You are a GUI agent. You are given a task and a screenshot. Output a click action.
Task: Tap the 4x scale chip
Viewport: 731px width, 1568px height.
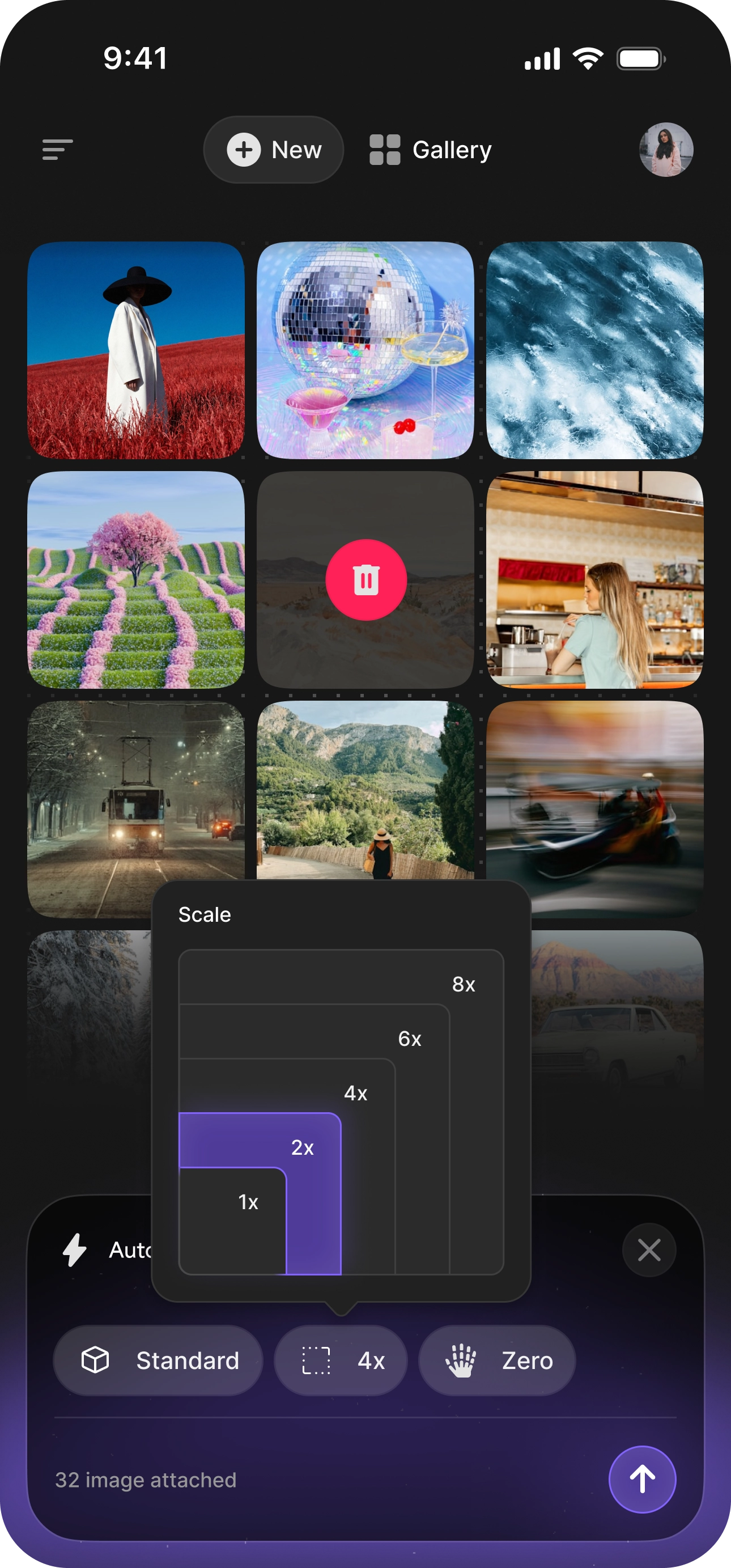340,1361
